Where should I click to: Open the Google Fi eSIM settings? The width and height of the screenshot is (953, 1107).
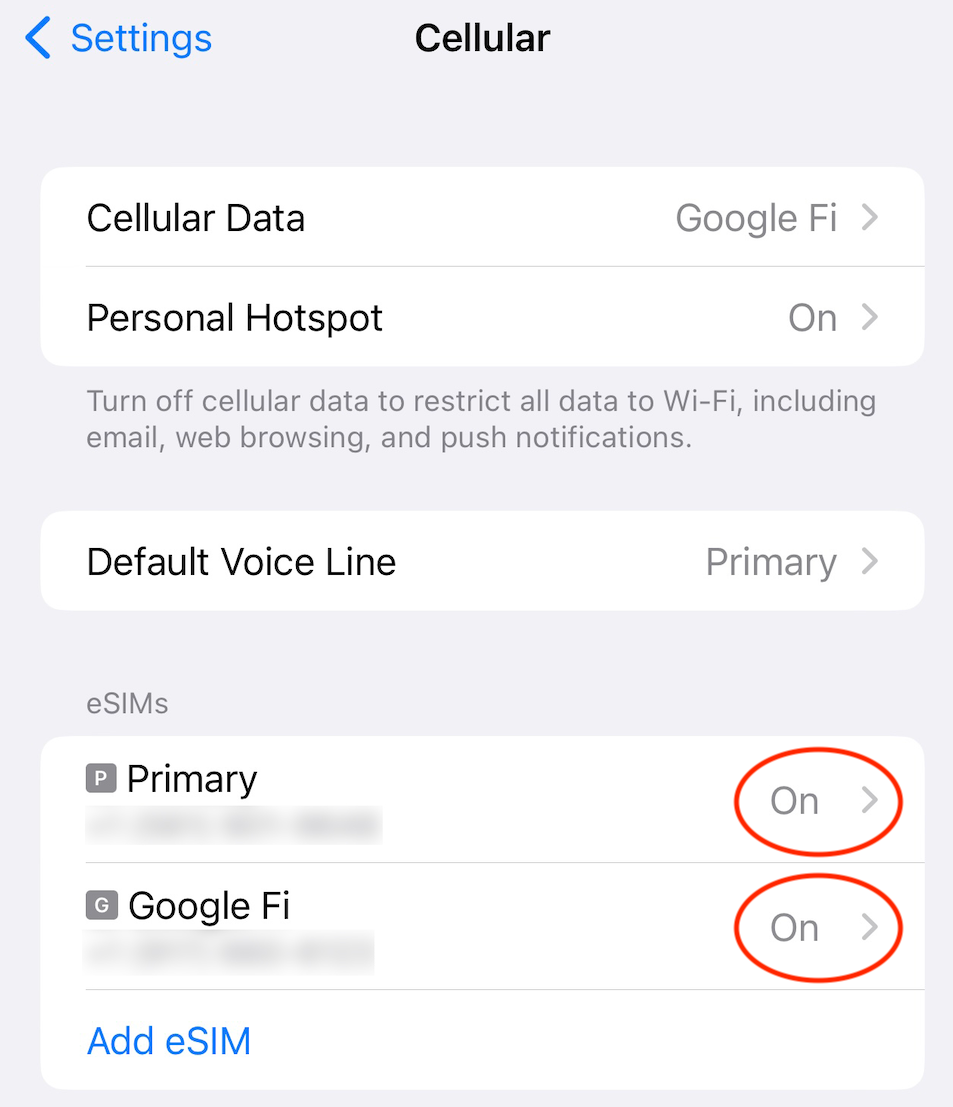[481, 927]
